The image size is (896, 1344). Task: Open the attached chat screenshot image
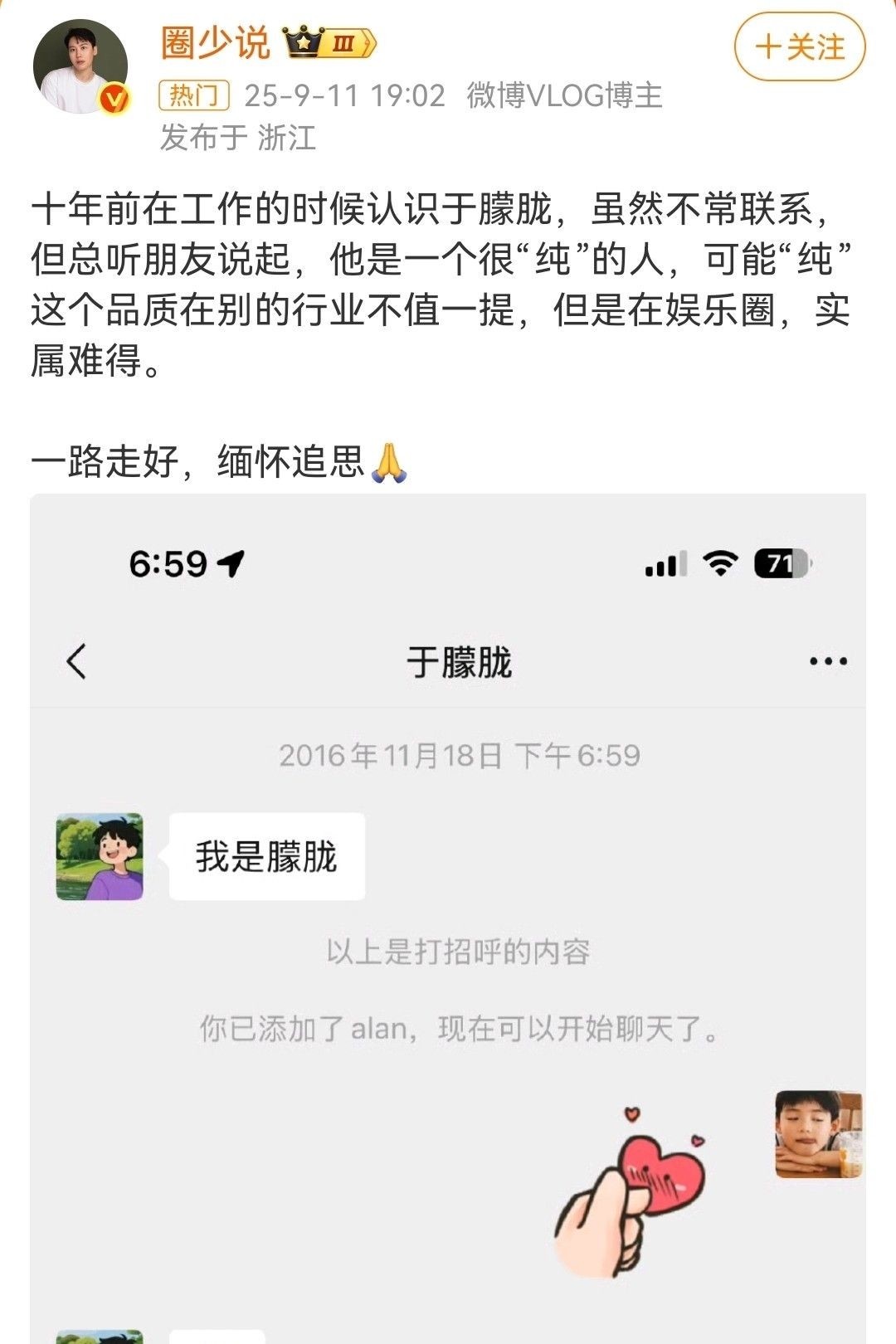pos(448,913)
